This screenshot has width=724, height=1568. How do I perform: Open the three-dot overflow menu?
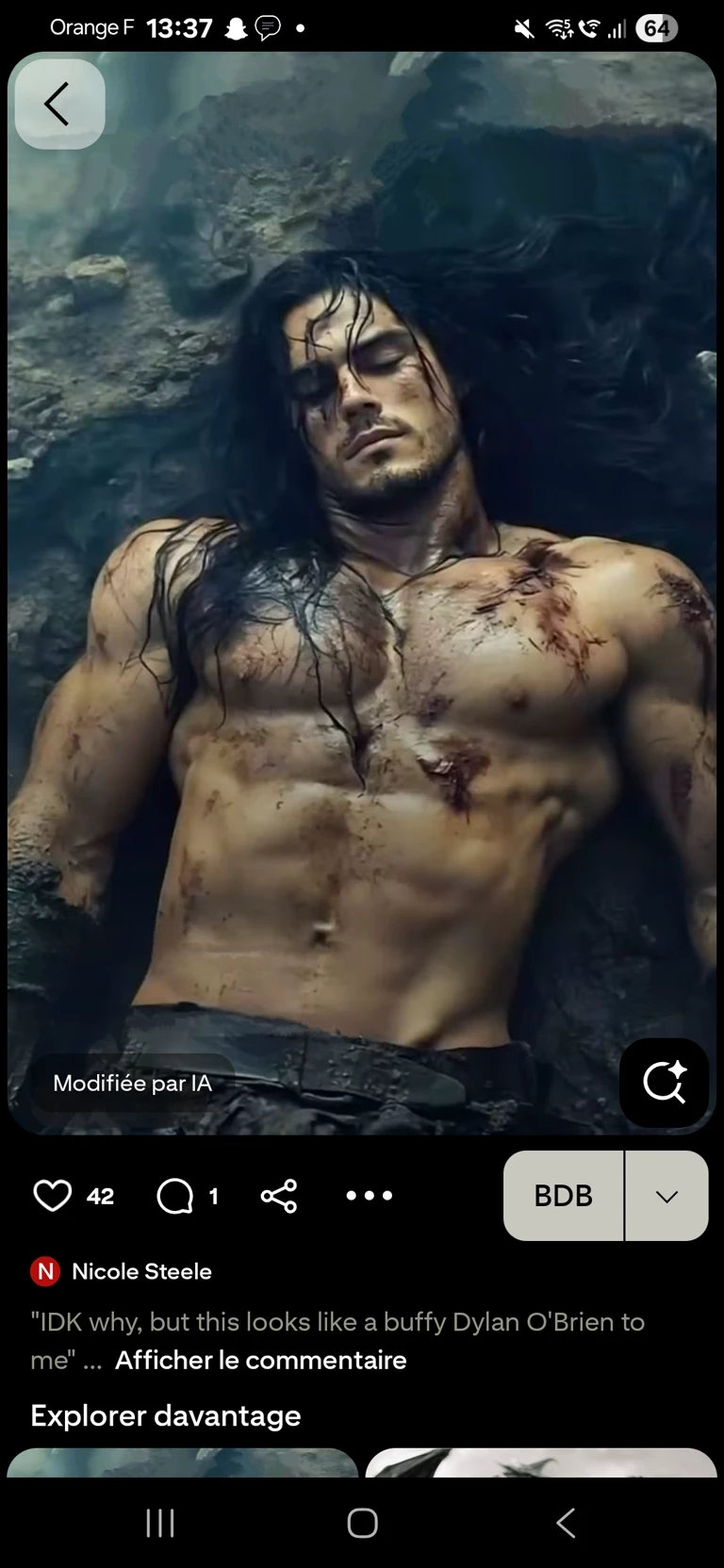(x=369, y=1195)
